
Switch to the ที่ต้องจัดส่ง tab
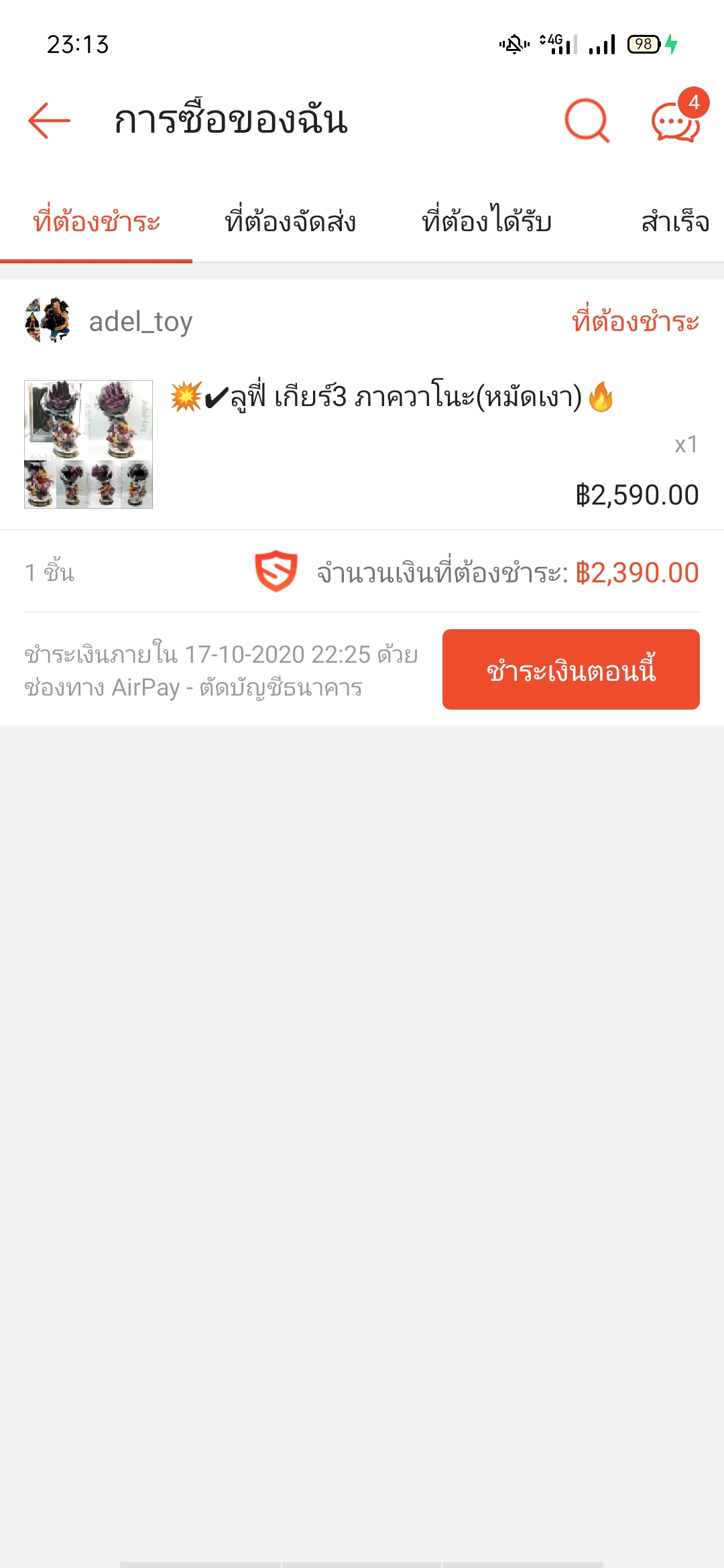(x=290, y=222)
